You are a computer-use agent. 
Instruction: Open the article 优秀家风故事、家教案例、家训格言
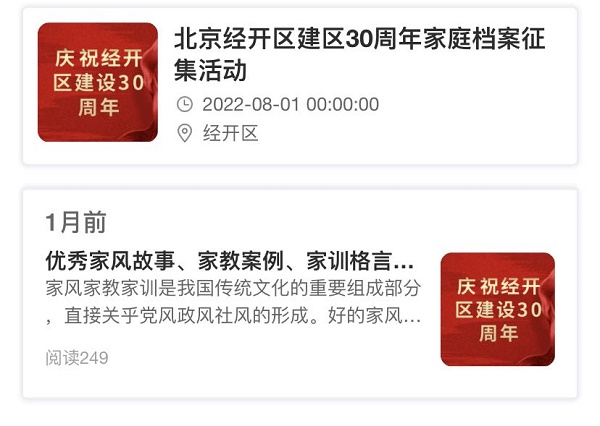click(x=230, y=264)
